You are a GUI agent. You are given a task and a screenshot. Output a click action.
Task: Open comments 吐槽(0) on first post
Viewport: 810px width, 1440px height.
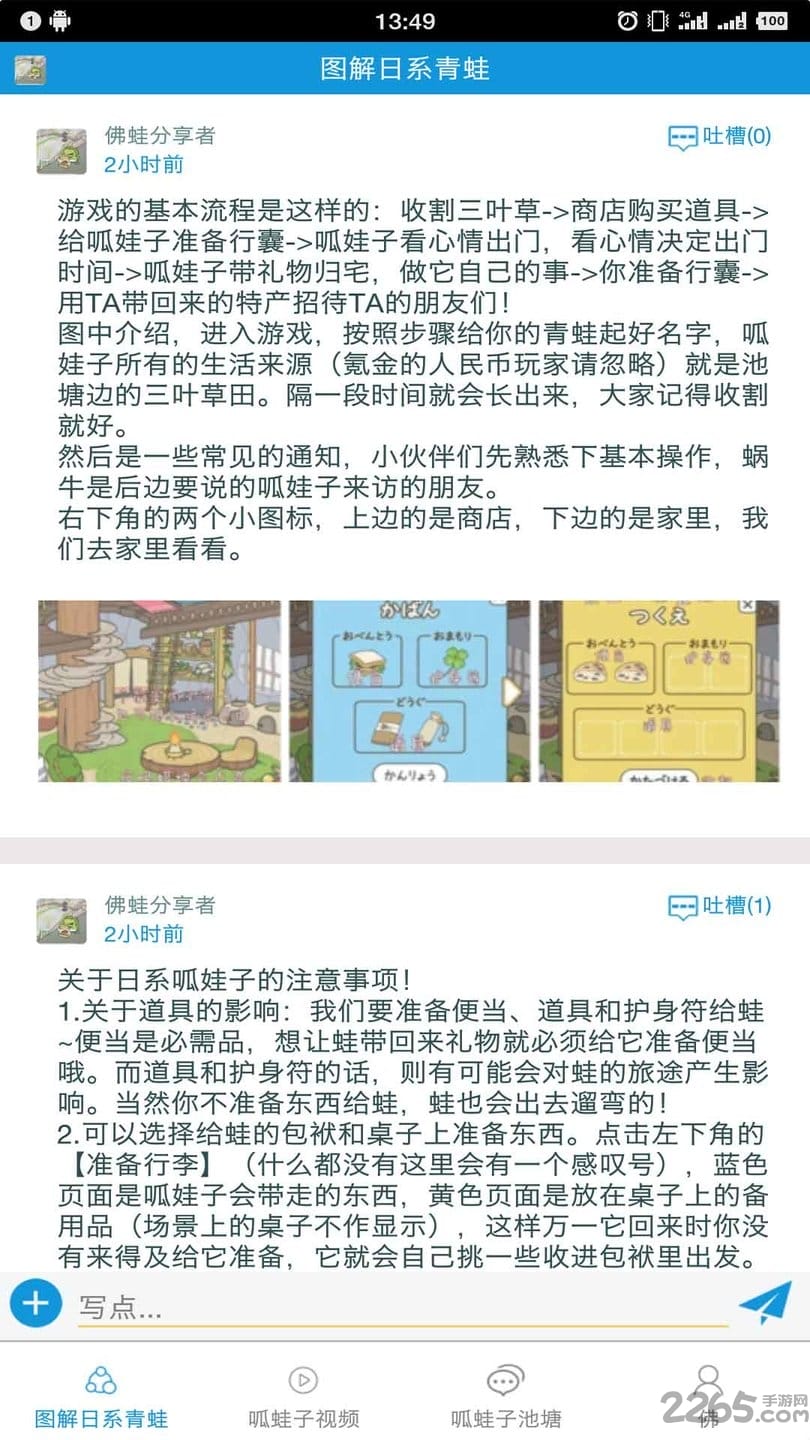click(720, 137)
